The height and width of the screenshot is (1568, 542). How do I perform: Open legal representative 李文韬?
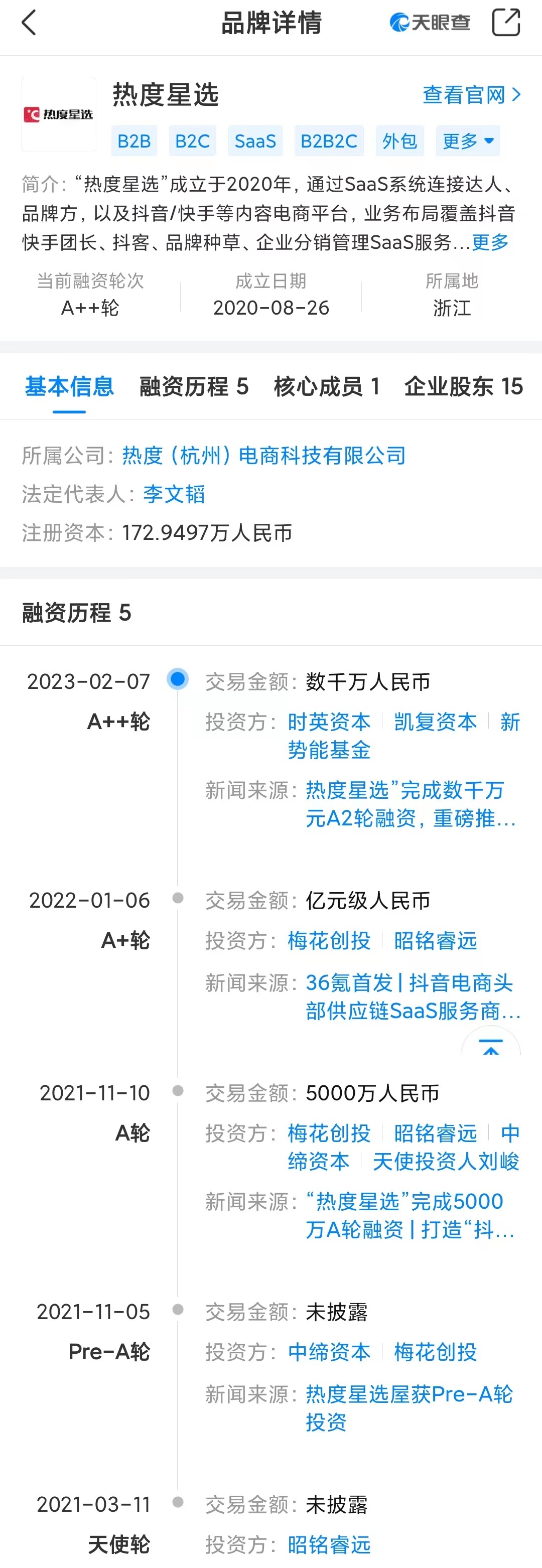(174, 494)
